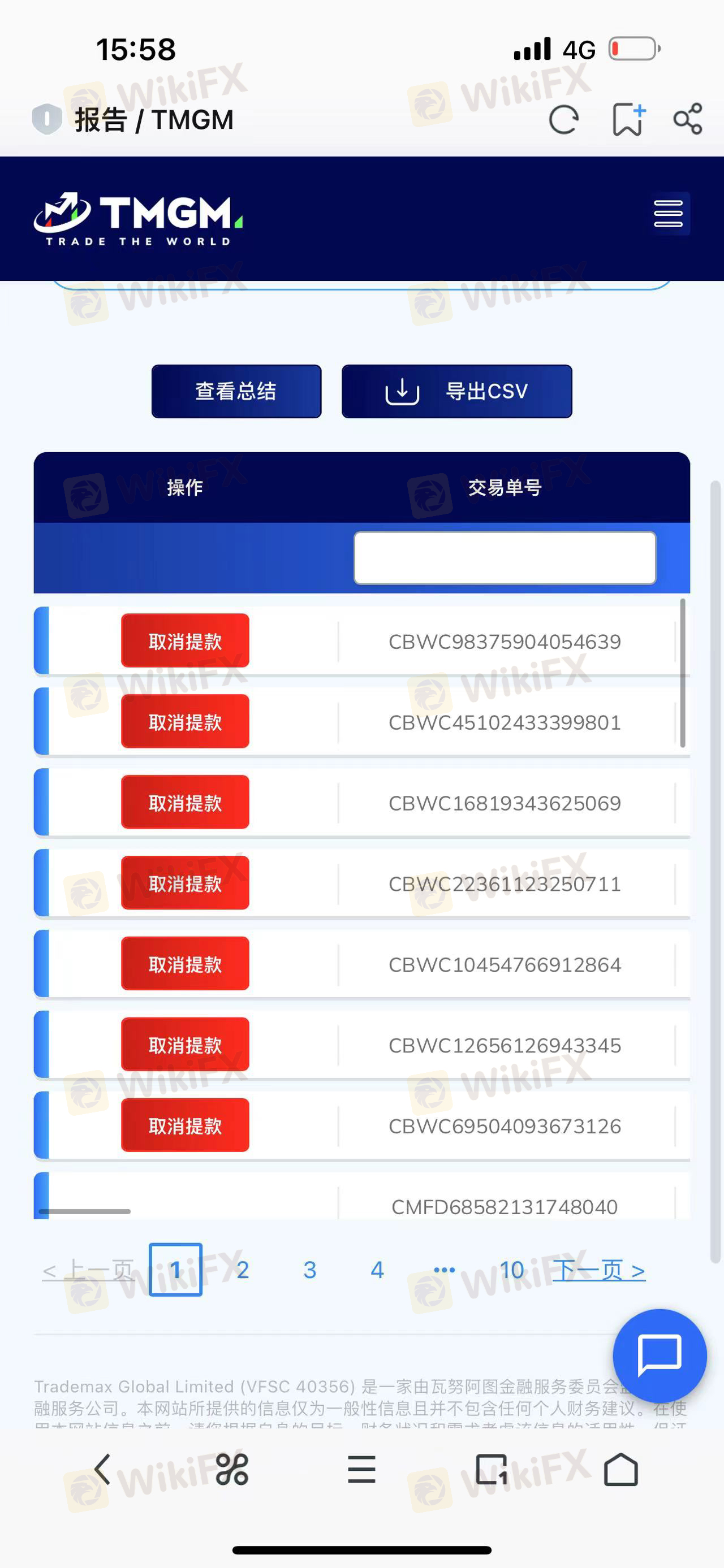Reload the page with the refresh icon
The height and width of the screenshot is (1568, 724).
tap(563, 119)
